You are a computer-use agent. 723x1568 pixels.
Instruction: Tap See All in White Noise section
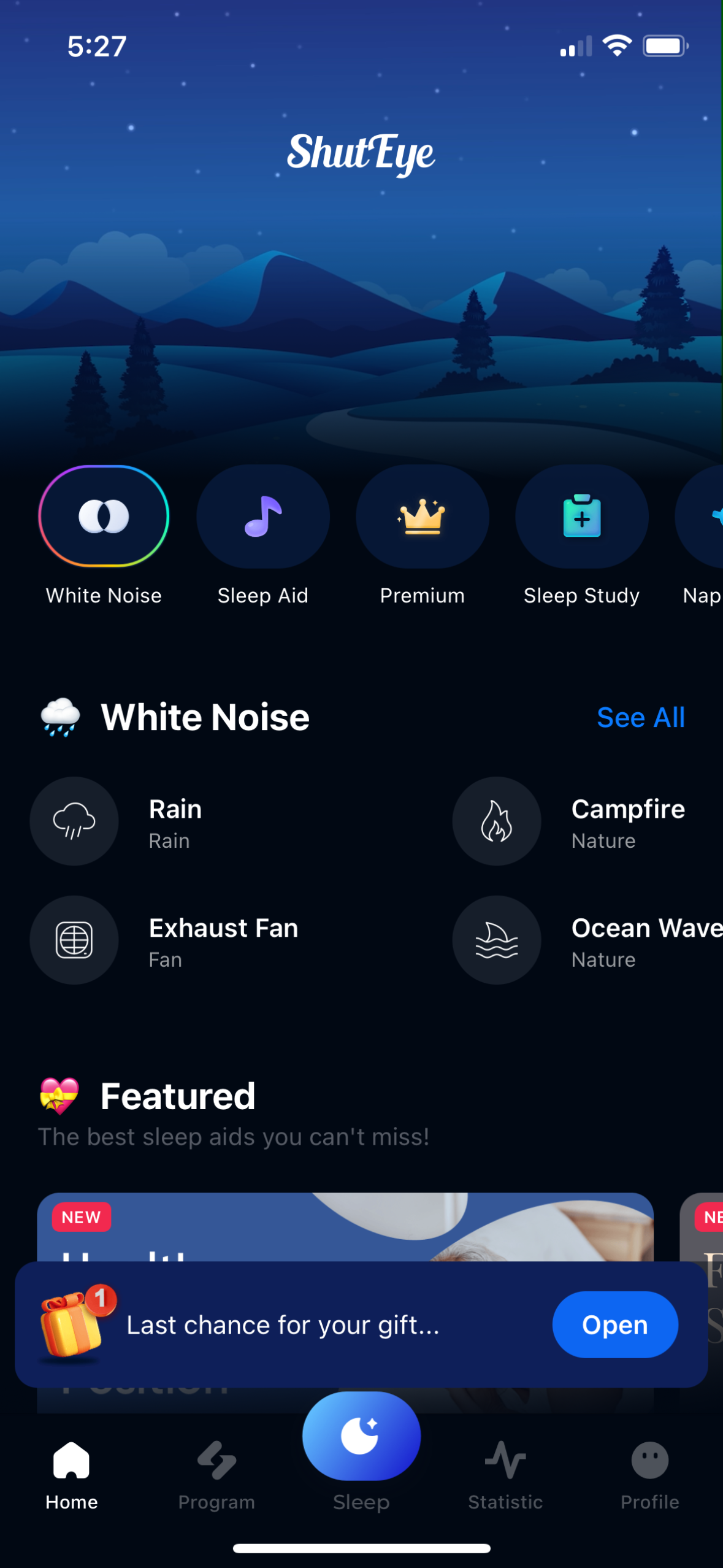tap(640, 717)
